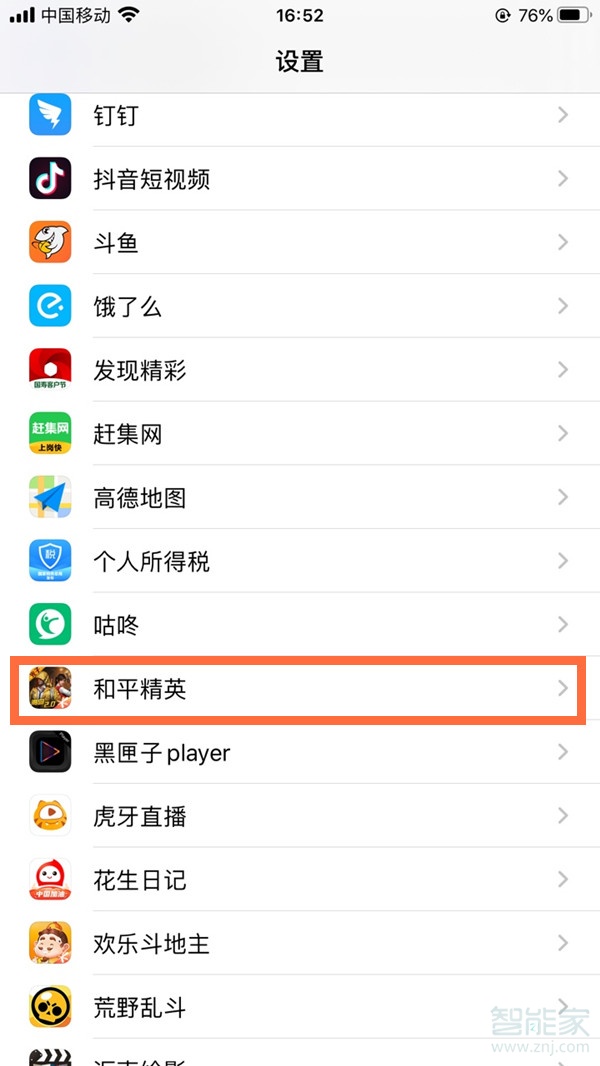Open 个人所得税 settings row
This screenshot has height=1066, width=600.
(300, 561)
